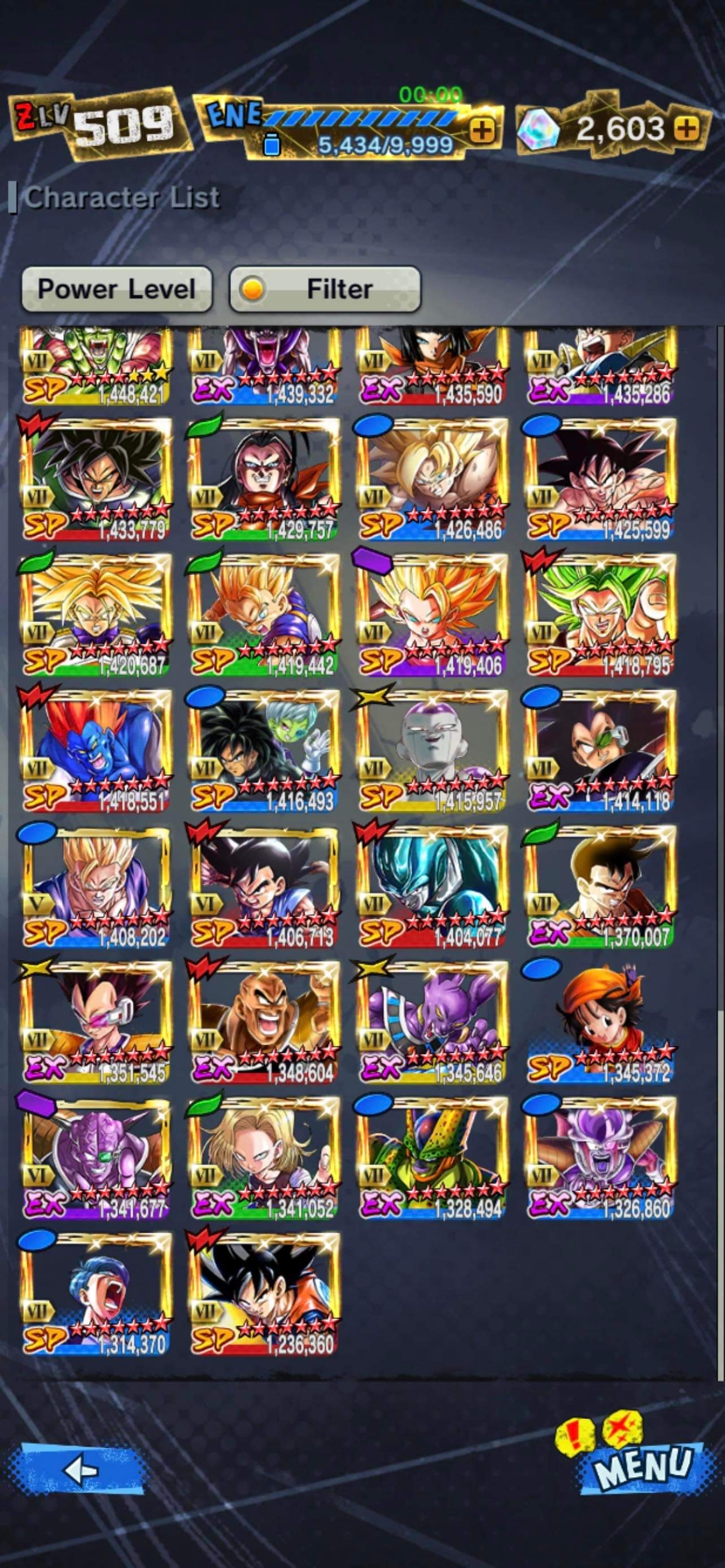The width and height of the screenshot is (725, 1568).
Task: View the character with power 1,345,372
Action: pos(601,1023)
